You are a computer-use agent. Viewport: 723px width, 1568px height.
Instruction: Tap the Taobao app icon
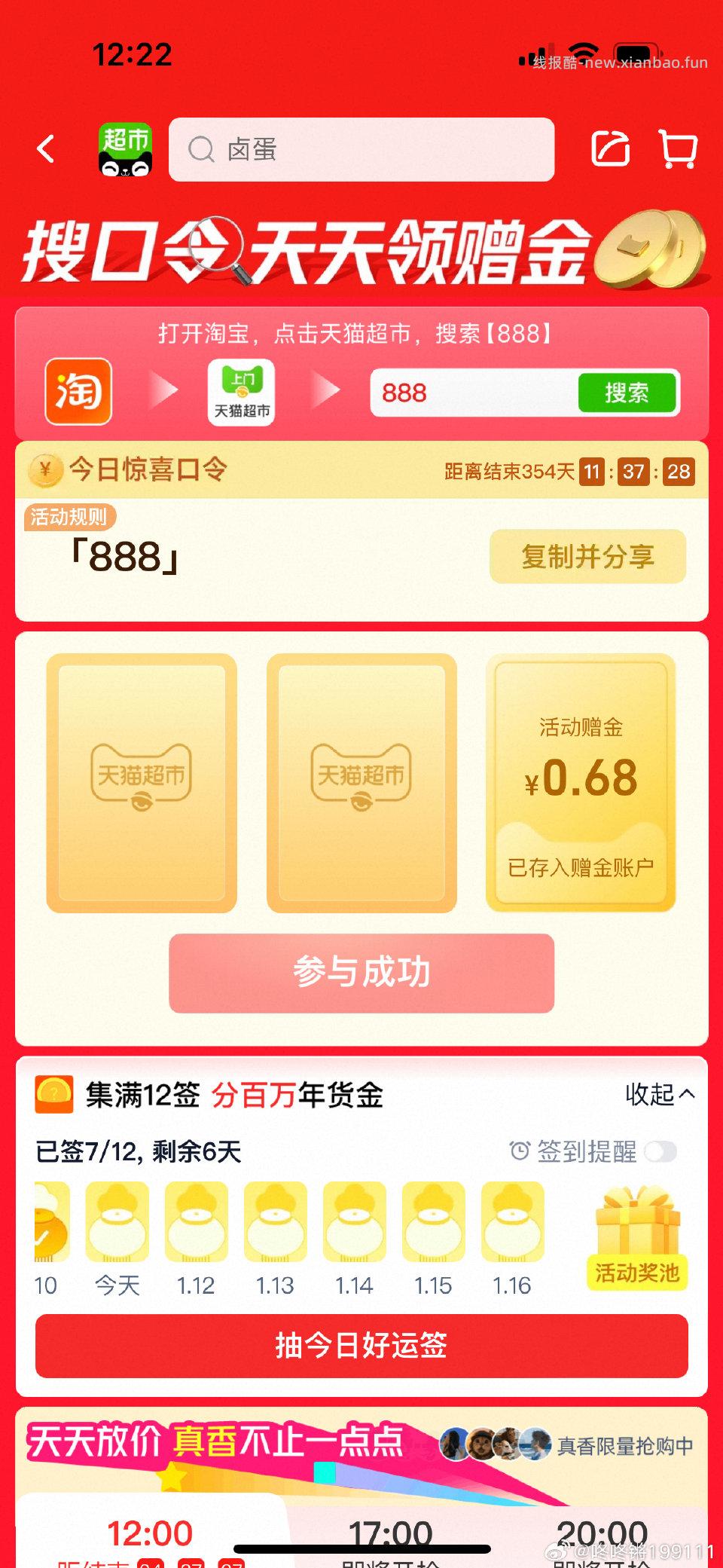click(78, 392)
